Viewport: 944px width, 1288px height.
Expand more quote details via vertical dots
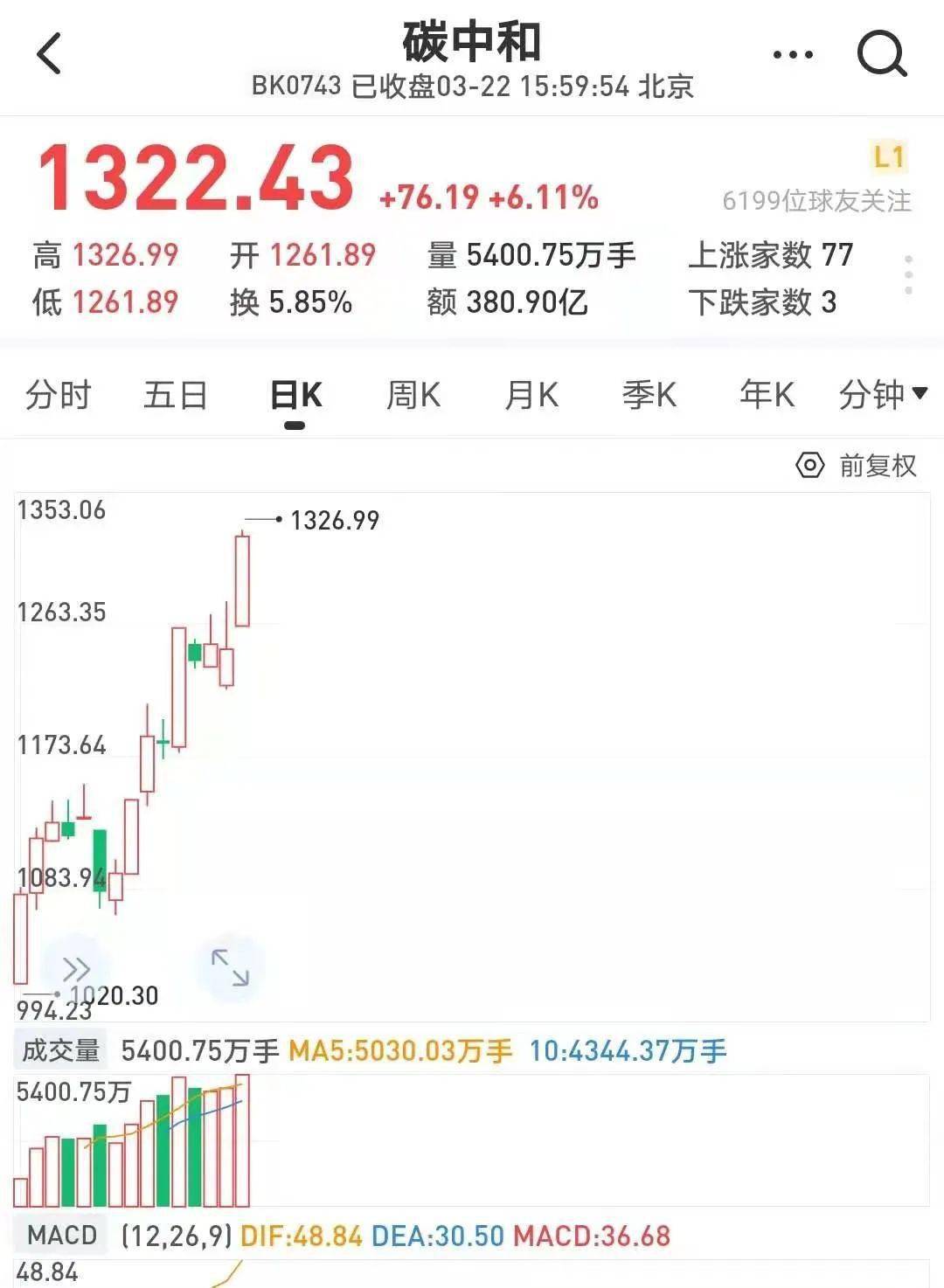click(909, 276)
